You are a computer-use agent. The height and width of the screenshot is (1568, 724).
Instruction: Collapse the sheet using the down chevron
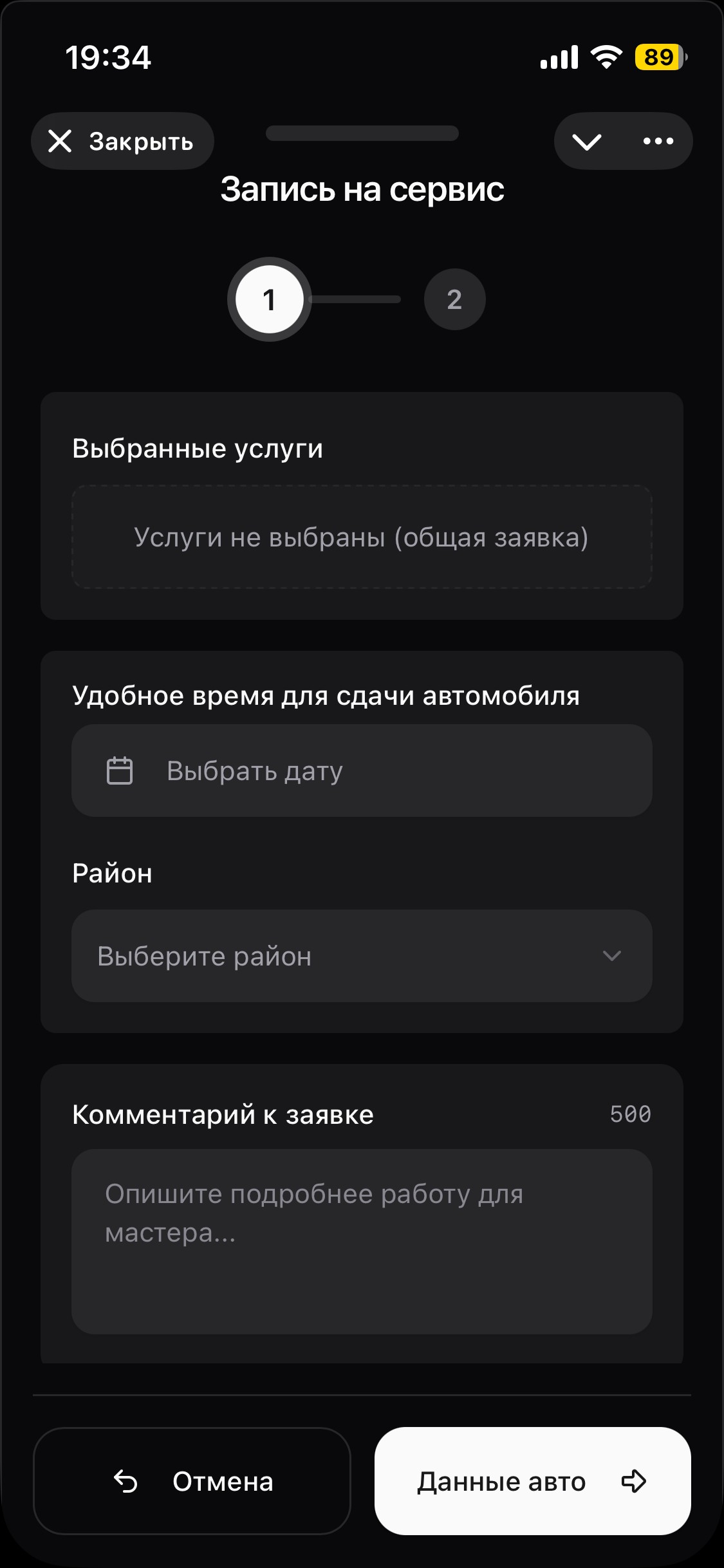coord(587,141)
